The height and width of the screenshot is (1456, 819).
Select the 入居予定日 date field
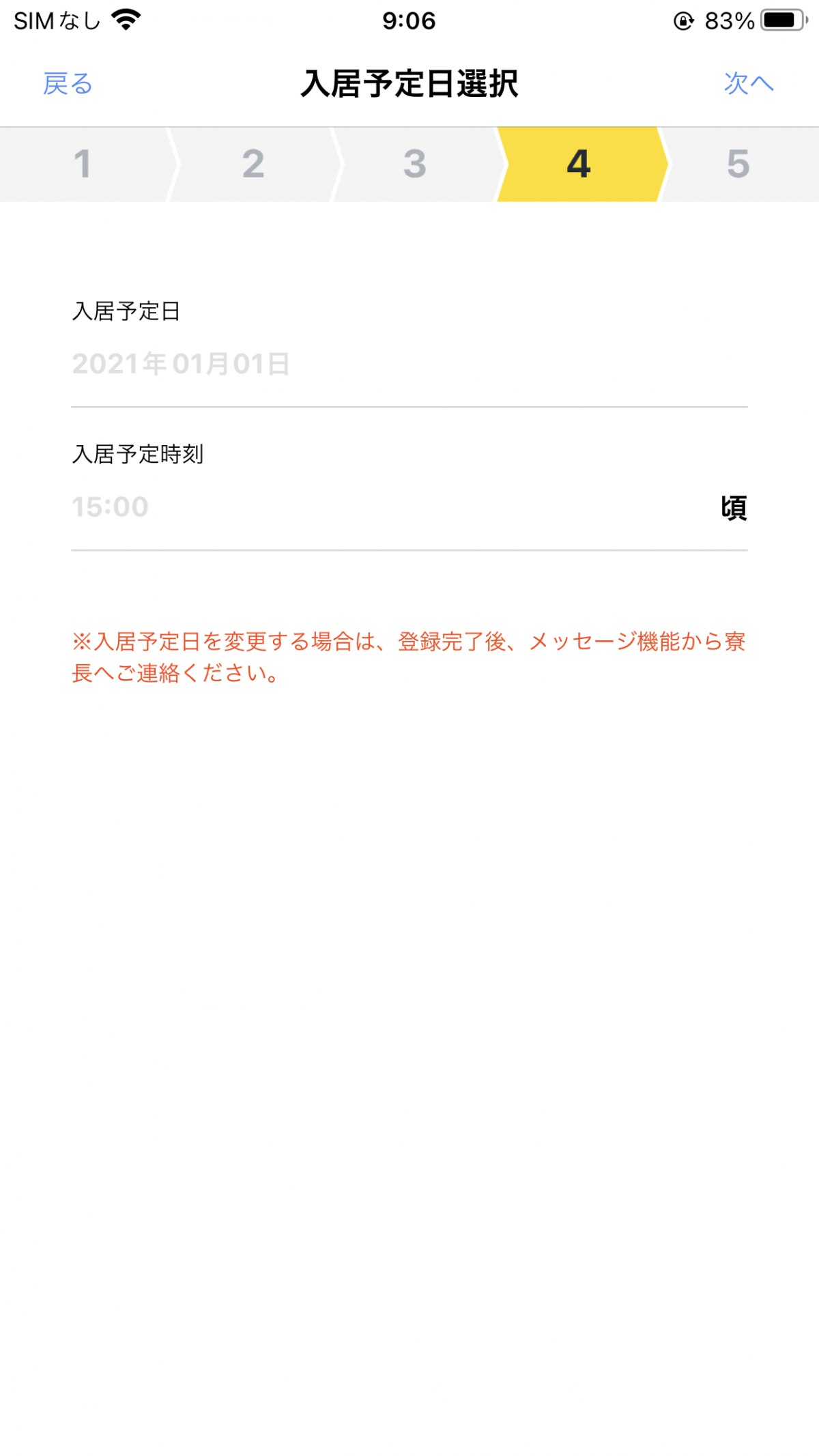(x=409, y=365)
